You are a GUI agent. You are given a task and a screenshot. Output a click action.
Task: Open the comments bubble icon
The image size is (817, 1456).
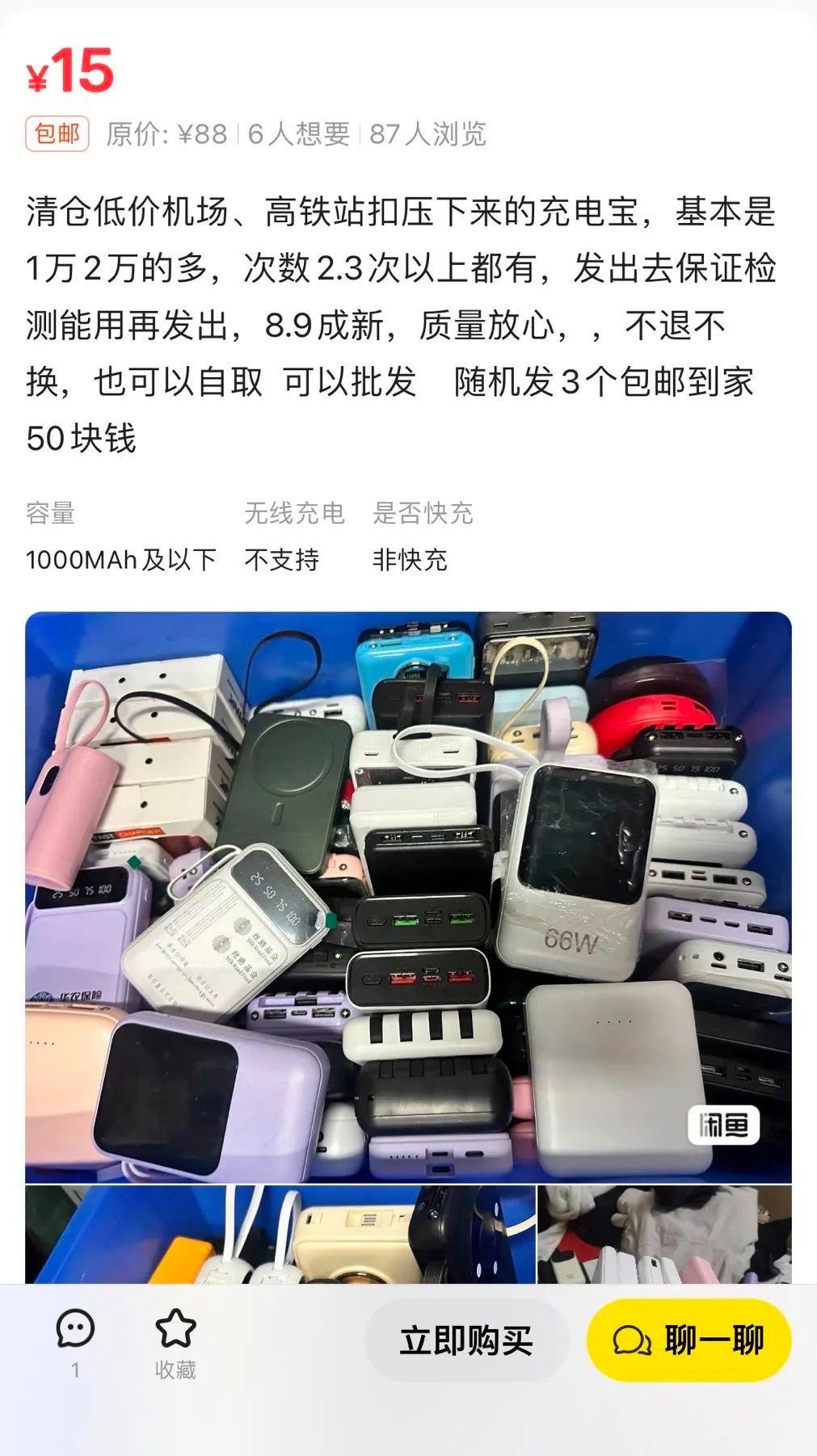pyautogui.click(x=75, y=1329)
